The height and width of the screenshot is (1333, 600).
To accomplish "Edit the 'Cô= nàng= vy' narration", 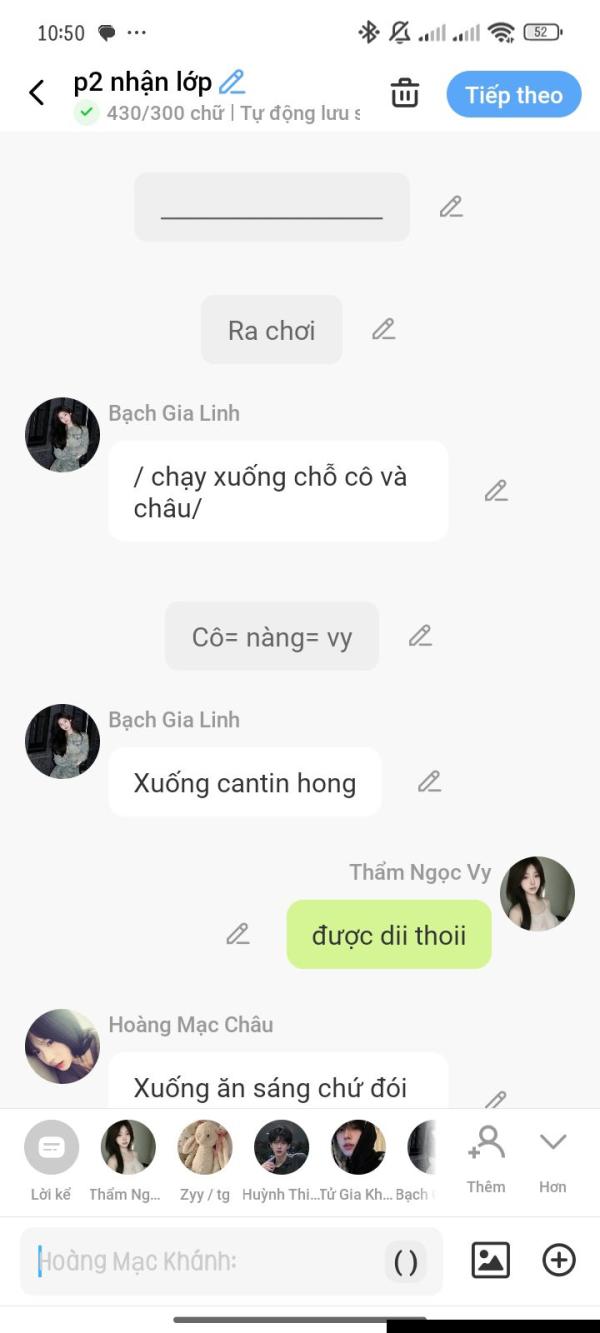I will click(x=420, y=635).
